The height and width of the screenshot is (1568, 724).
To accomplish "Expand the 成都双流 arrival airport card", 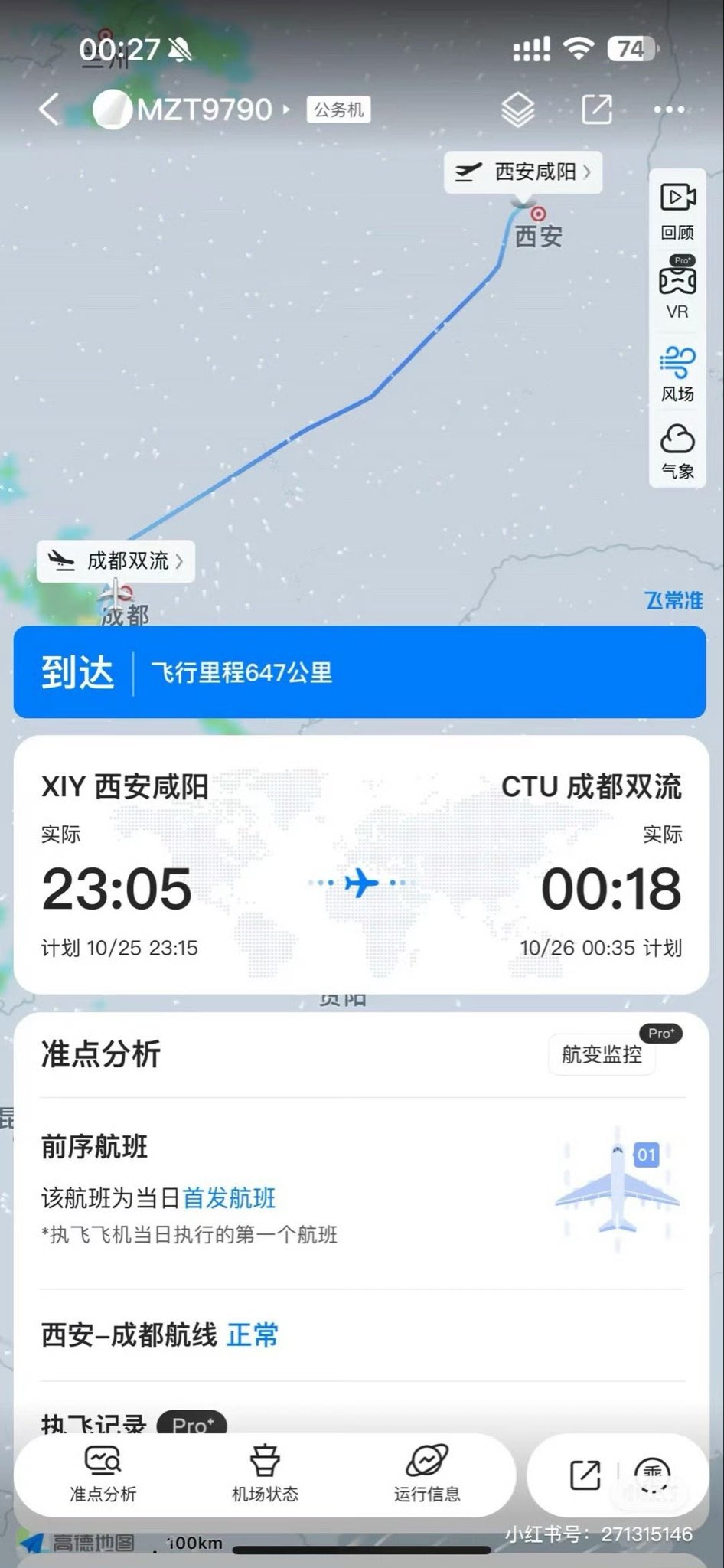I will tap(116, 561).
